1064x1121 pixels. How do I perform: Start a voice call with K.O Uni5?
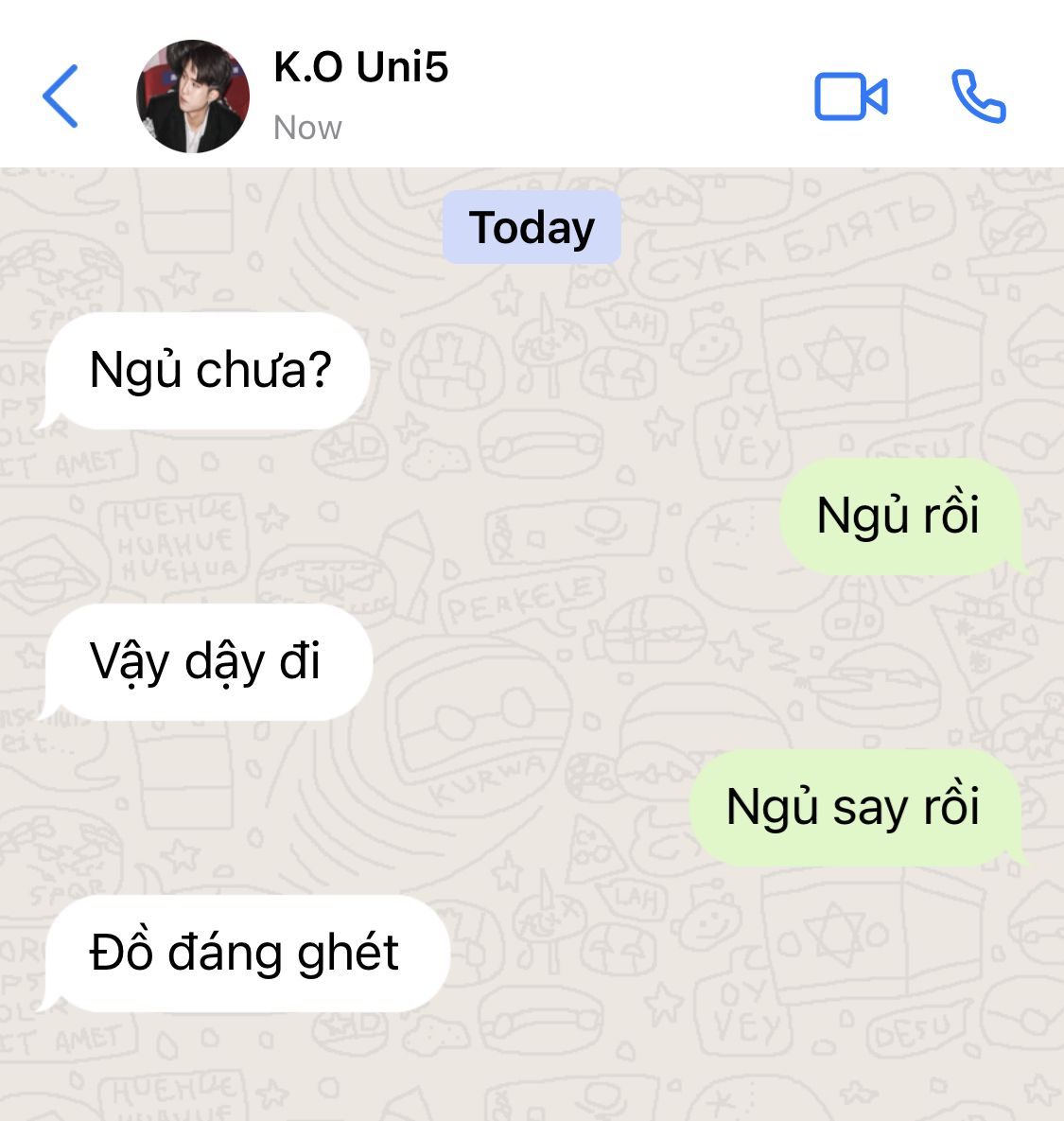pos(978,96)
